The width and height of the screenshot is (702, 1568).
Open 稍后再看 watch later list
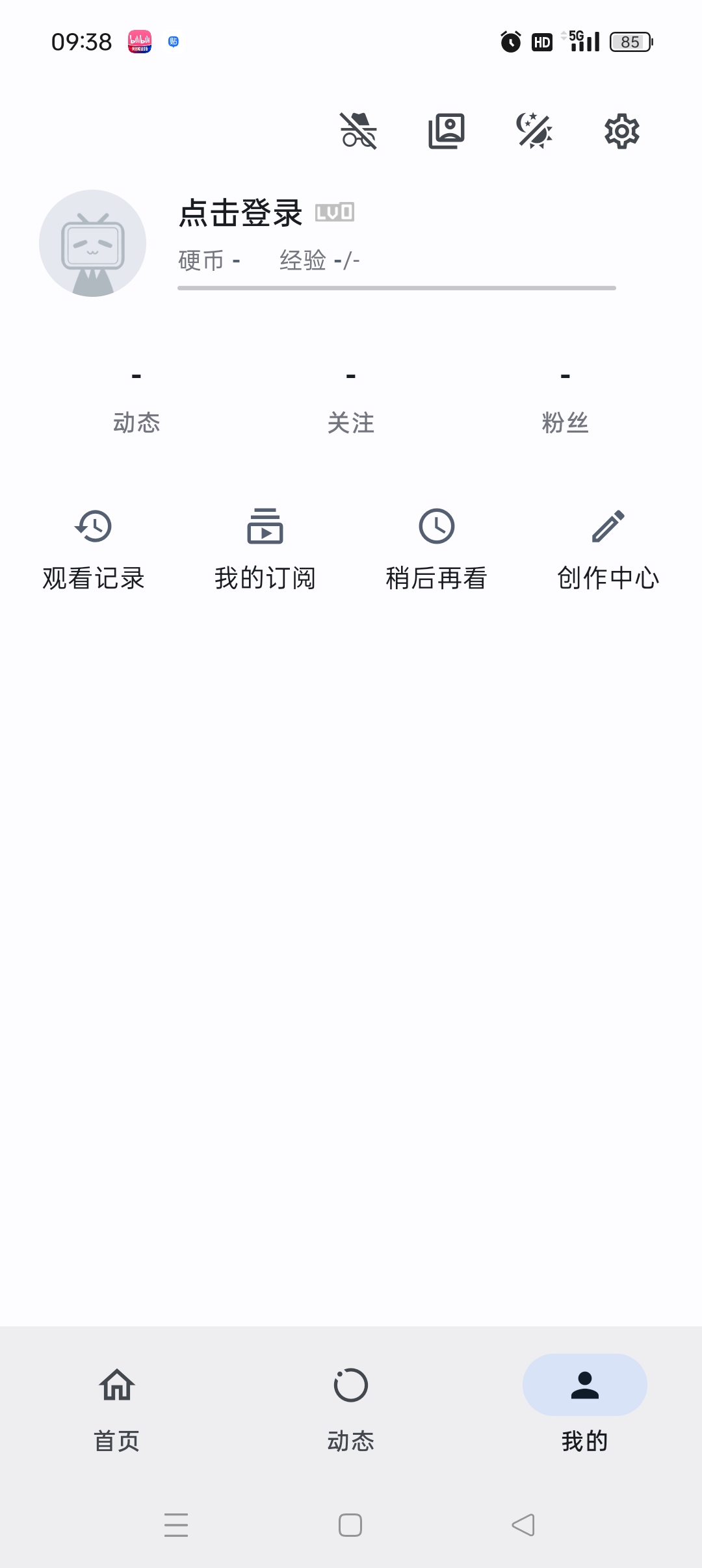437,550
